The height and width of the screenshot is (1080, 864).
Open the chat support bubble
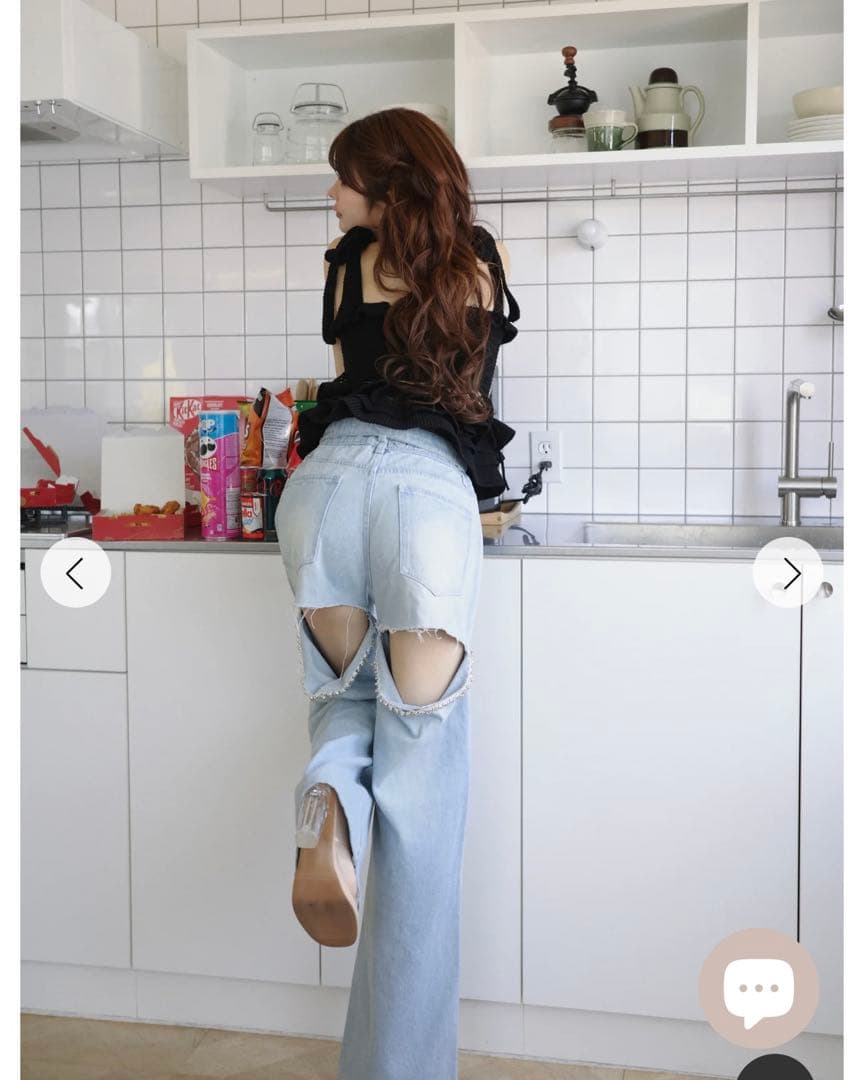[758, 988]
